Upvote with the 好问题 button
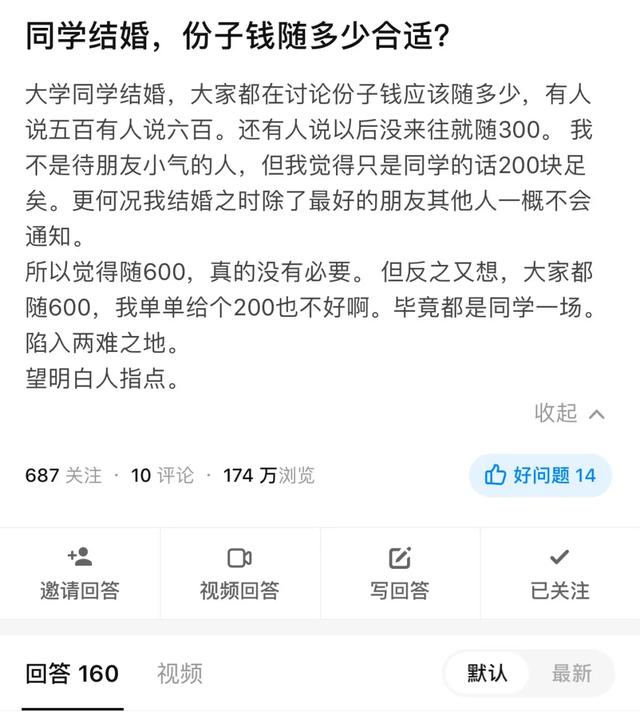 point(540,475)
